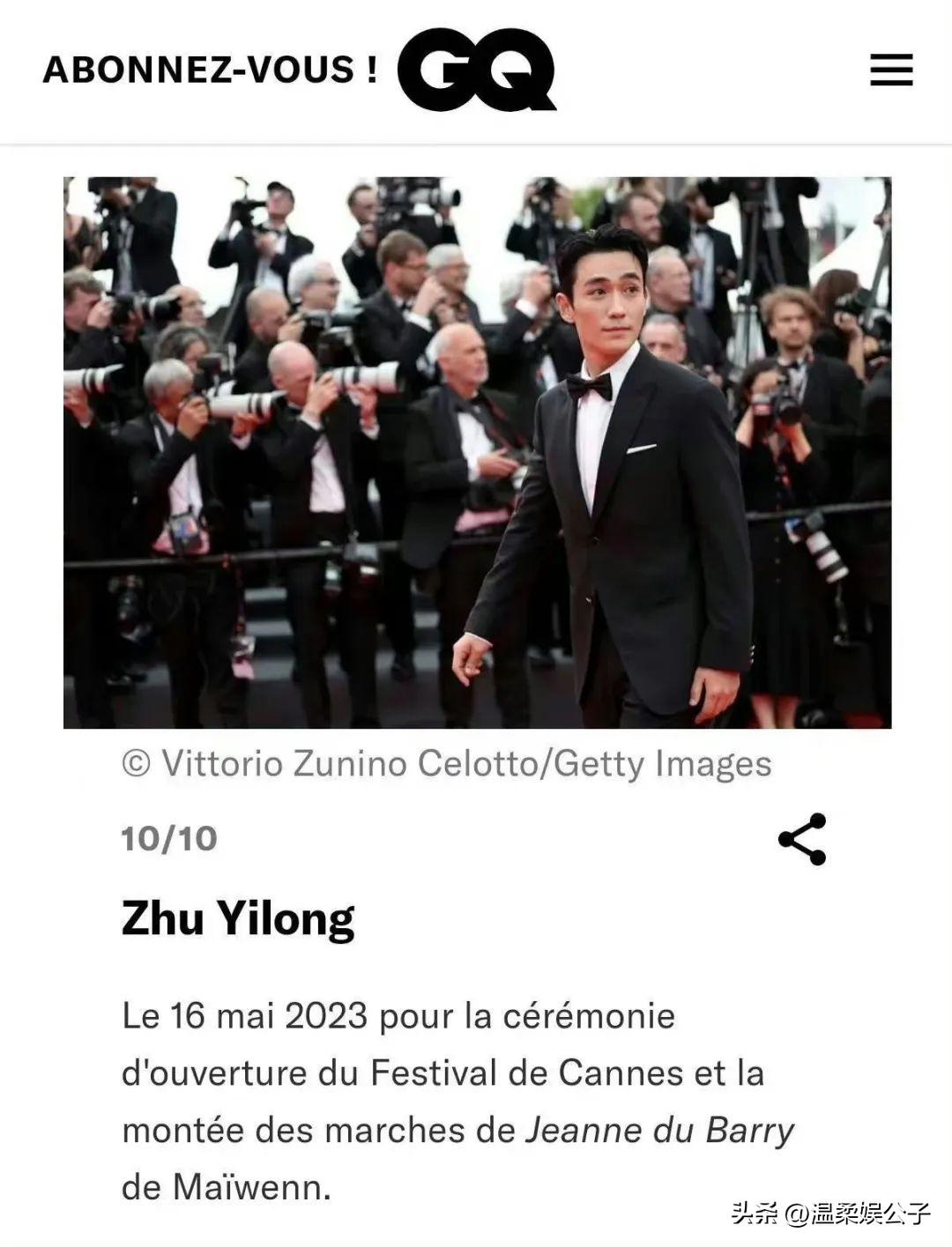Tap the ABONNEZ-VOUS subscribe link
Image resolution: width=952 pixels, height=1247 pixels.
[x=210, y=70]
